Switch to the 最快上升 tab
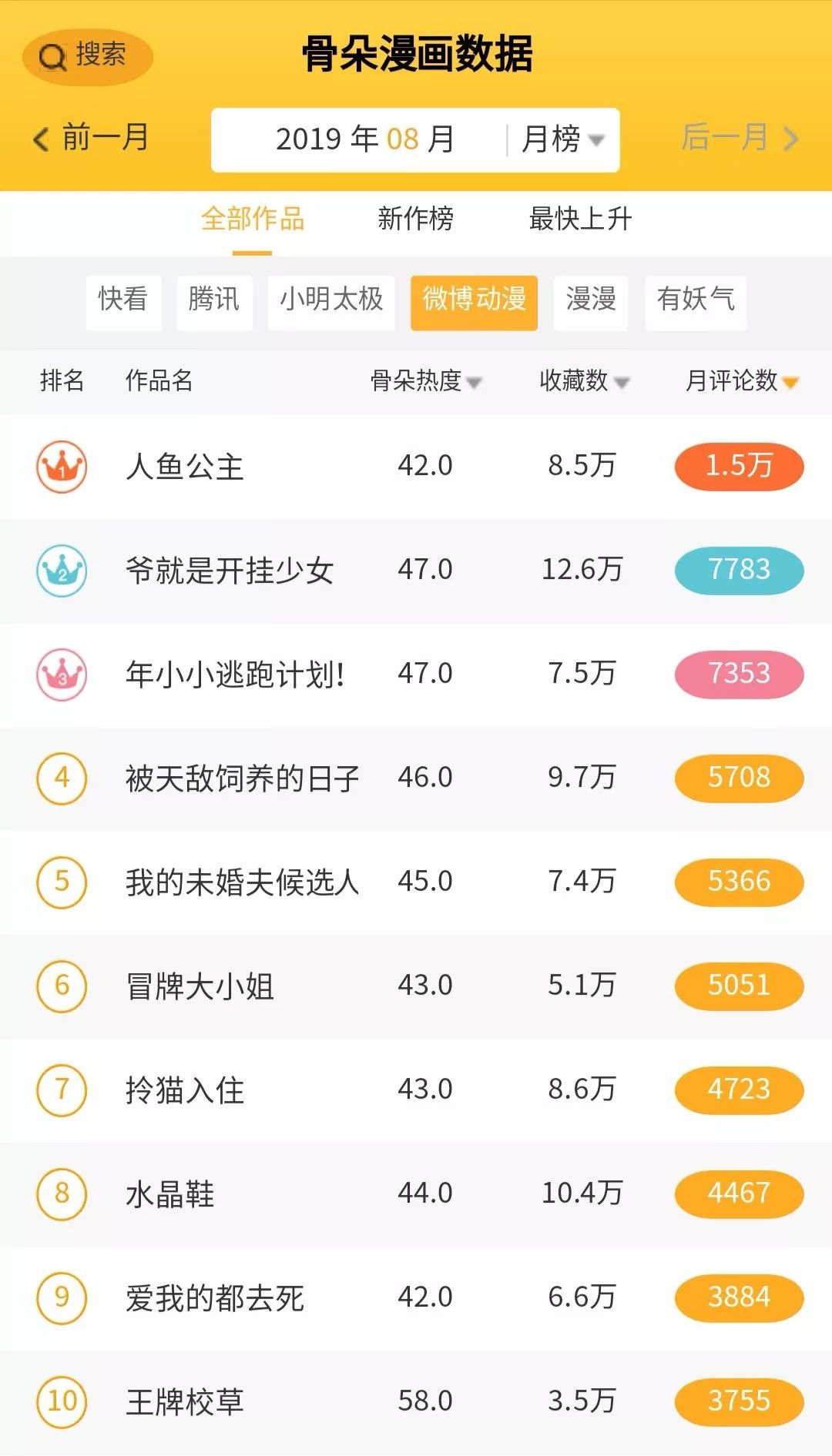Screen dimensions: 832x1456 (x=579, y=221)
